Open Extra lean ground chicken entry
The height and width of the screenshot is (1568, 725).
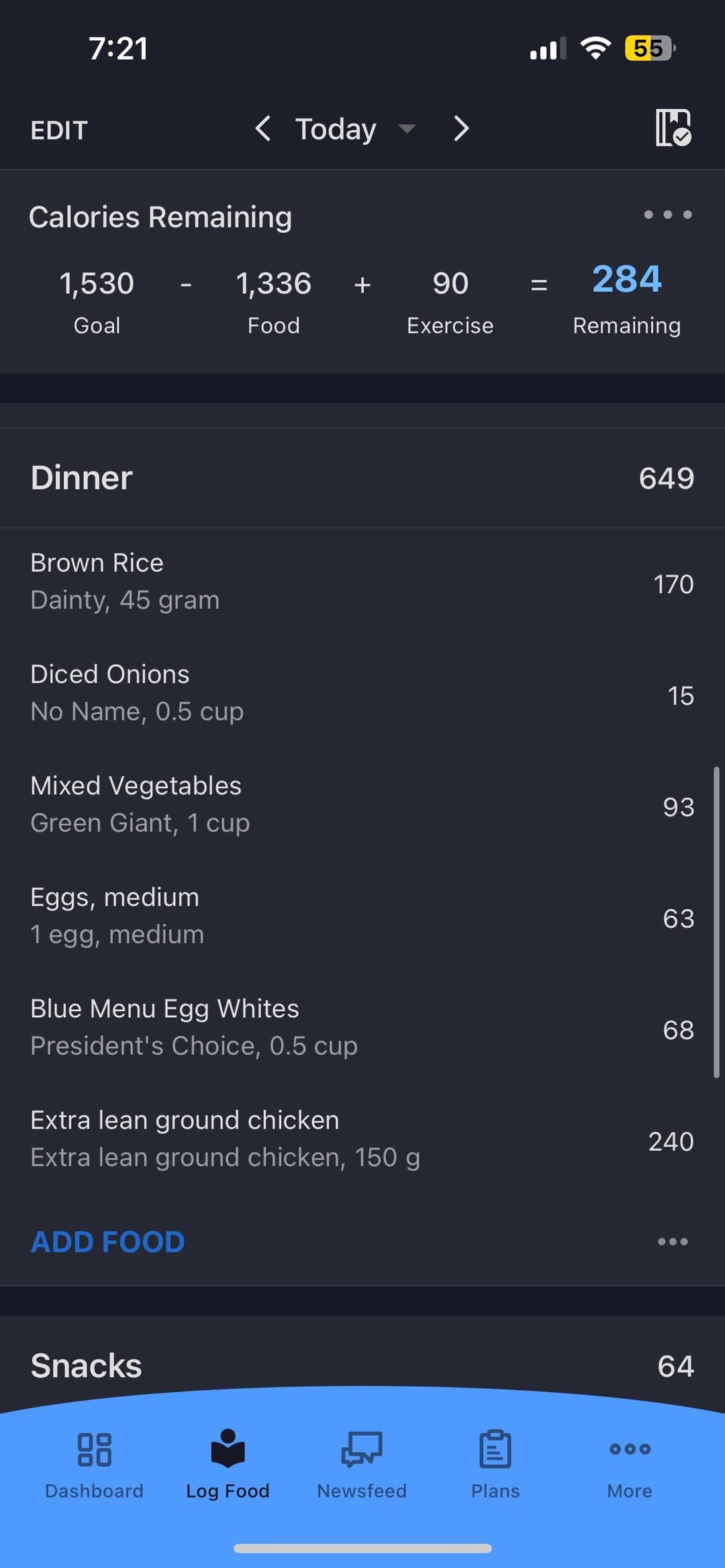click(x=362, y=1139)
